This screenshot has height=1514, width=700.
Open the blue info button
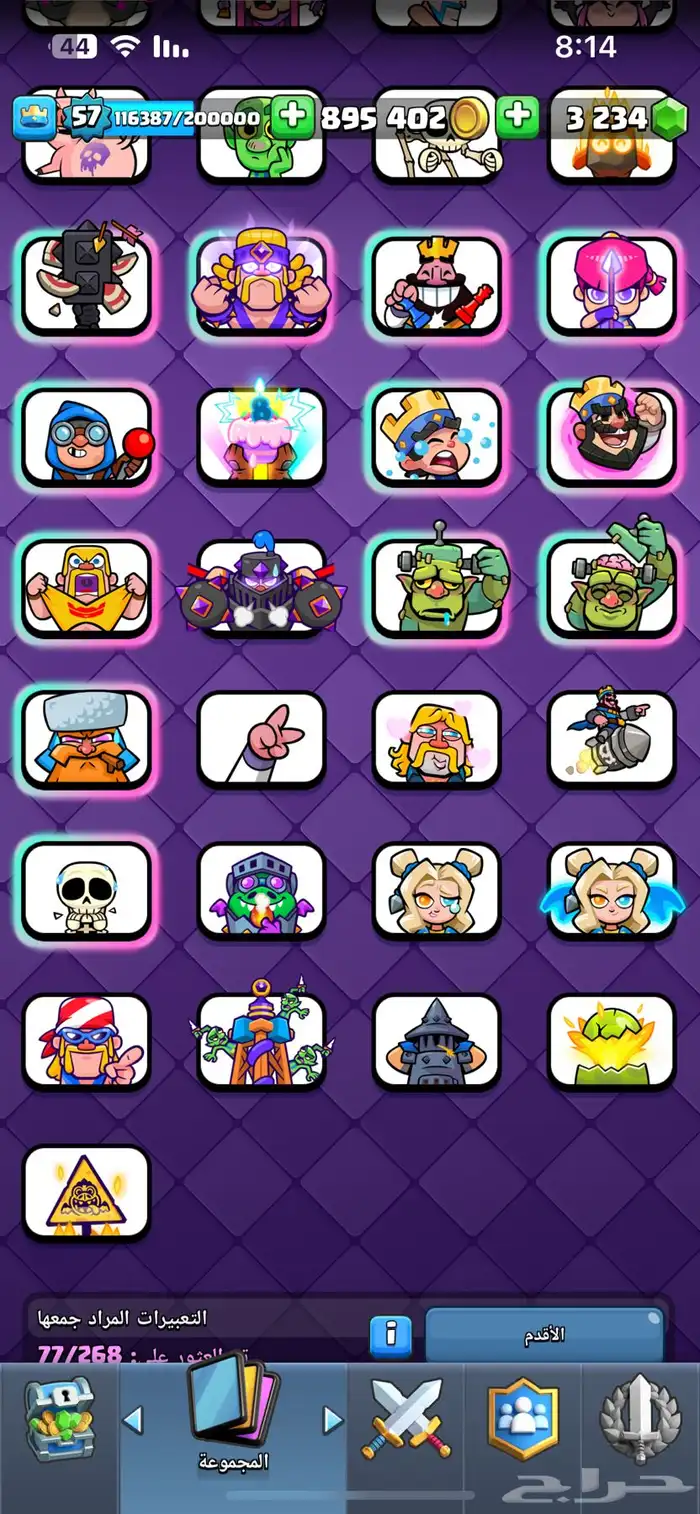coord(391,1334)
